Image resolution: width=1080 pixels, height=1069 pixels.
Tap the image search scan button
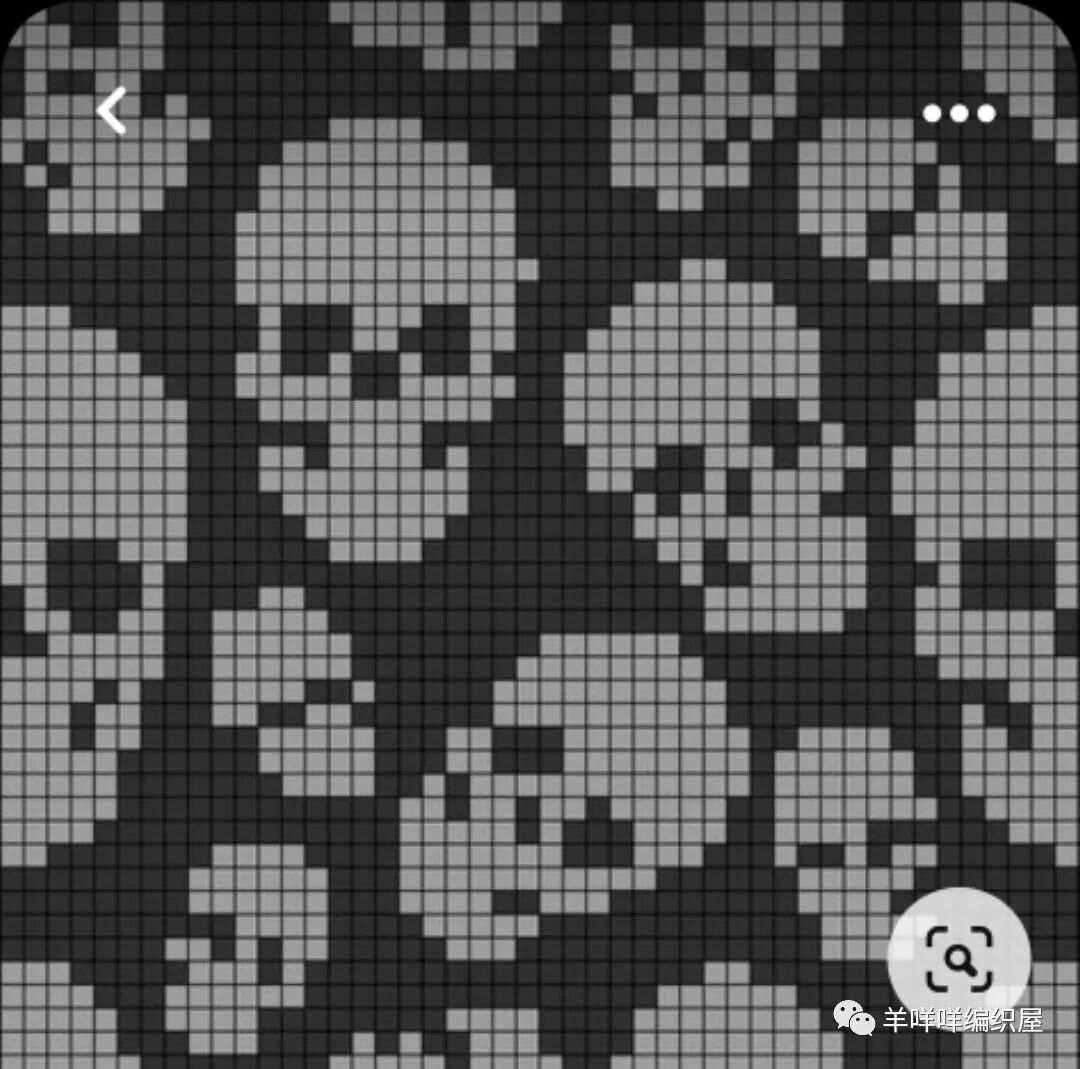[x=959, y=958]
